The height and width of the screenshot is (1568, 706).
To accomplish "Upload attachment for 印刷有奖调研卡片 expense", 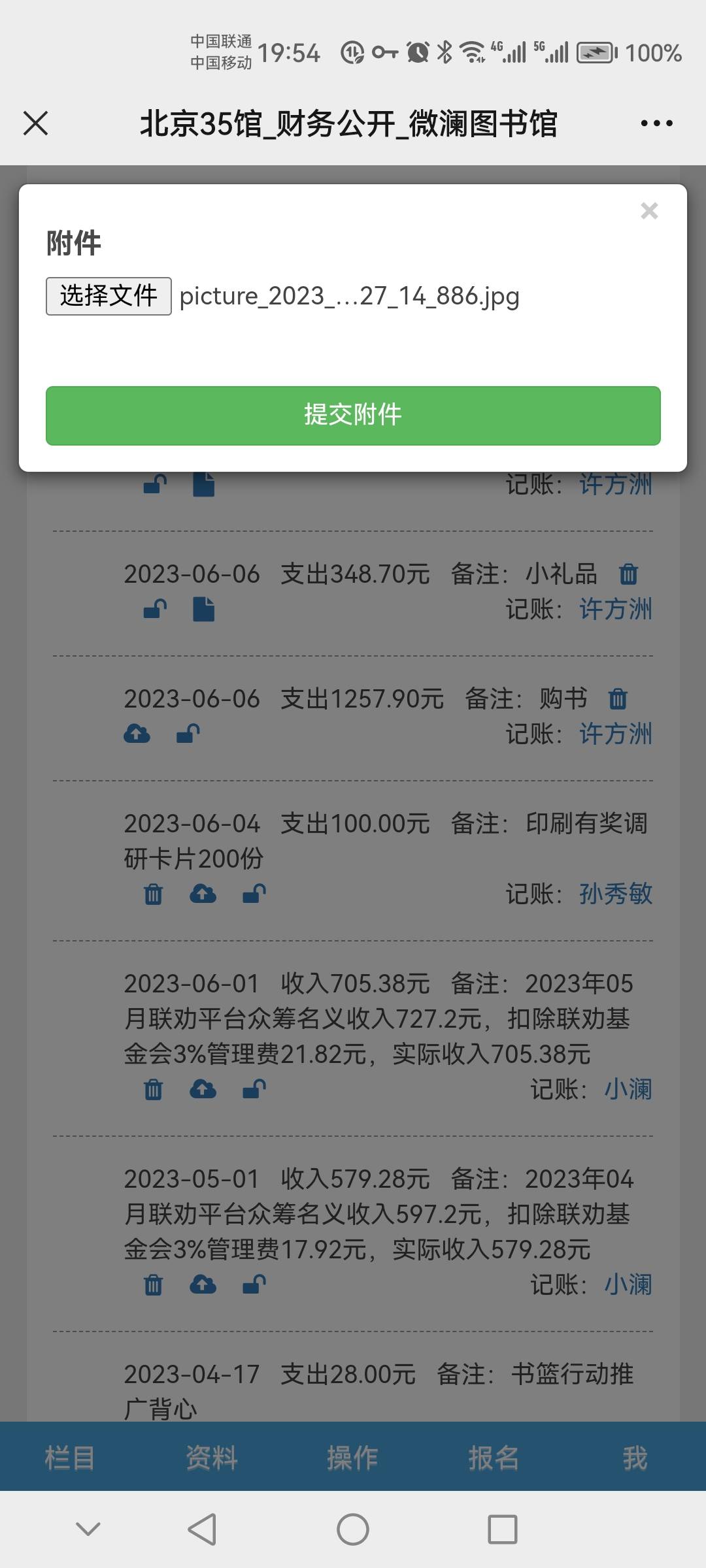I will point(203,894).
